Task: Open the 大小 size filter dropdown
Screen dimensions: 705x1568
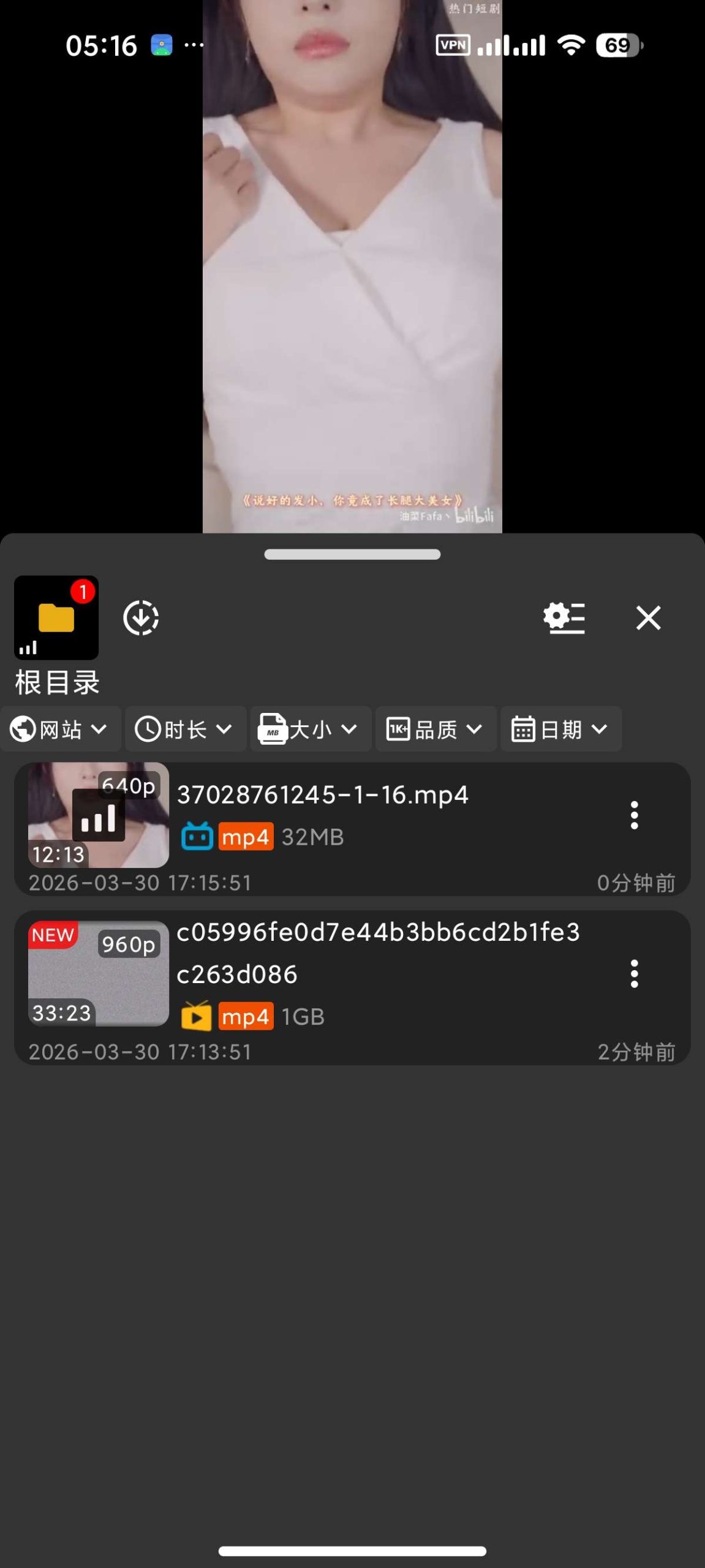Action: (311, 728)
